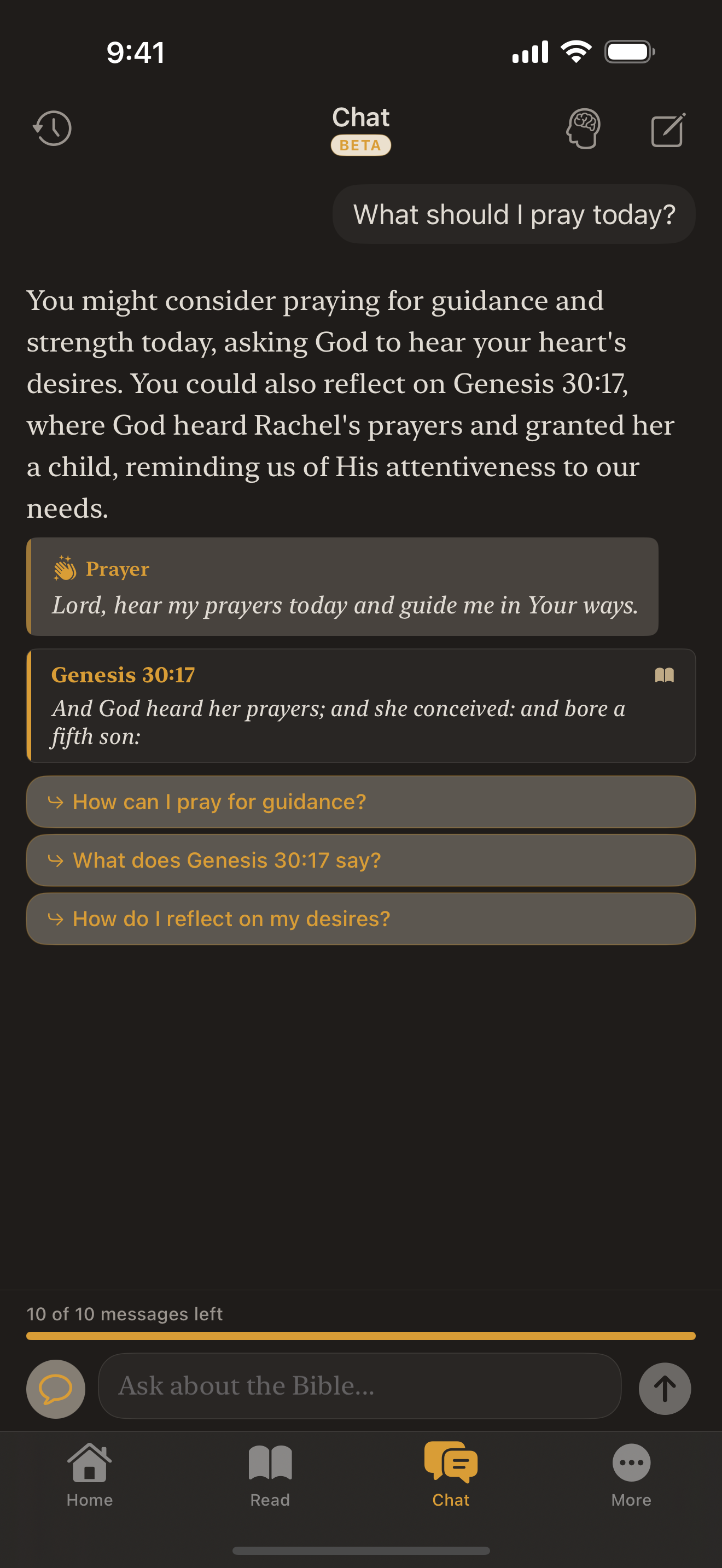Open Genesis 30:17 in the reader via book icon
This screenshot has height=1568, width=722.
click(665, 676)
